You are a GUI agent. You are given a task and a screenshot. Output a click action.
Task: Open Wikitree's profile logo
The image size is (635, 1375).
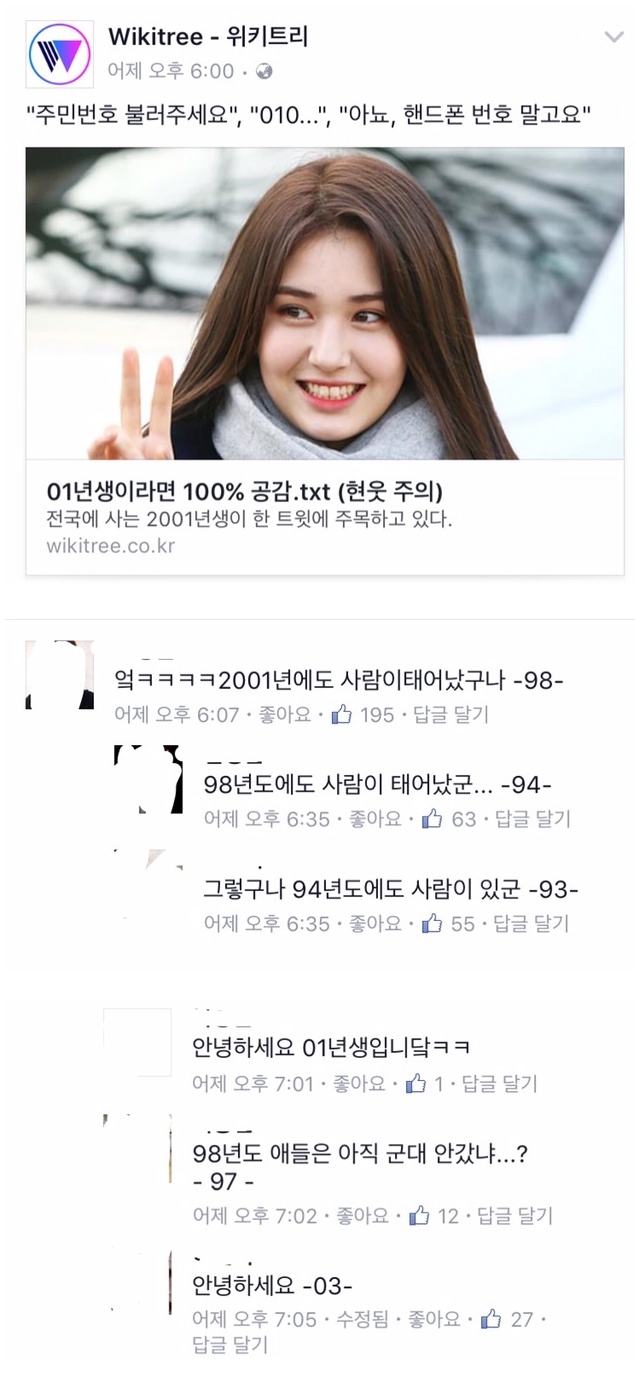[x=60, y=53]
